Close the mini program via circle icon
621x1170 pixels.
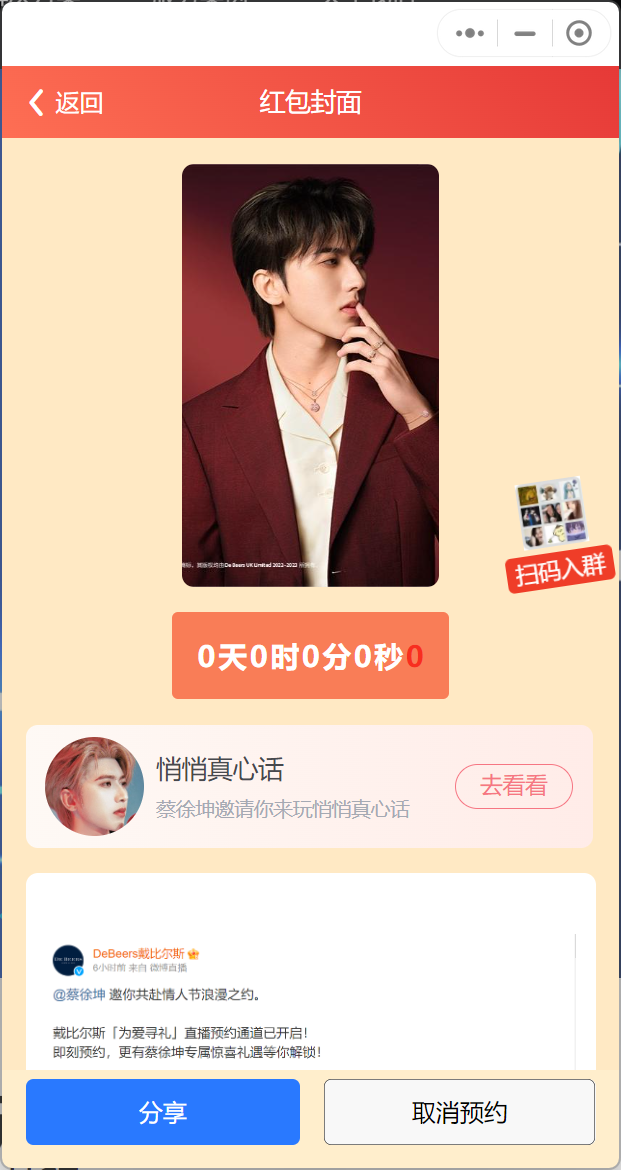(578, 33)
